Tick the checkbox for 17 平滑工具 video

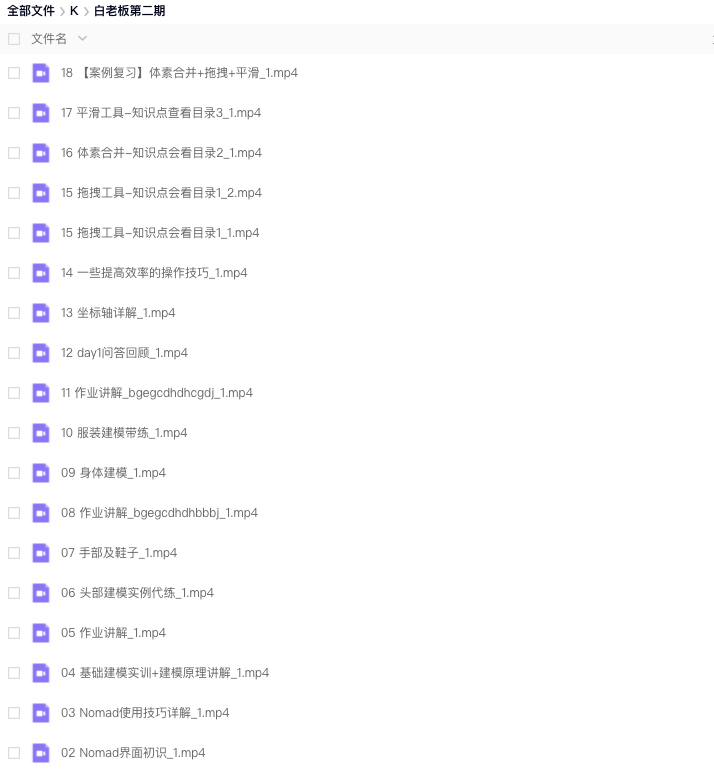(x=14, y=113)
